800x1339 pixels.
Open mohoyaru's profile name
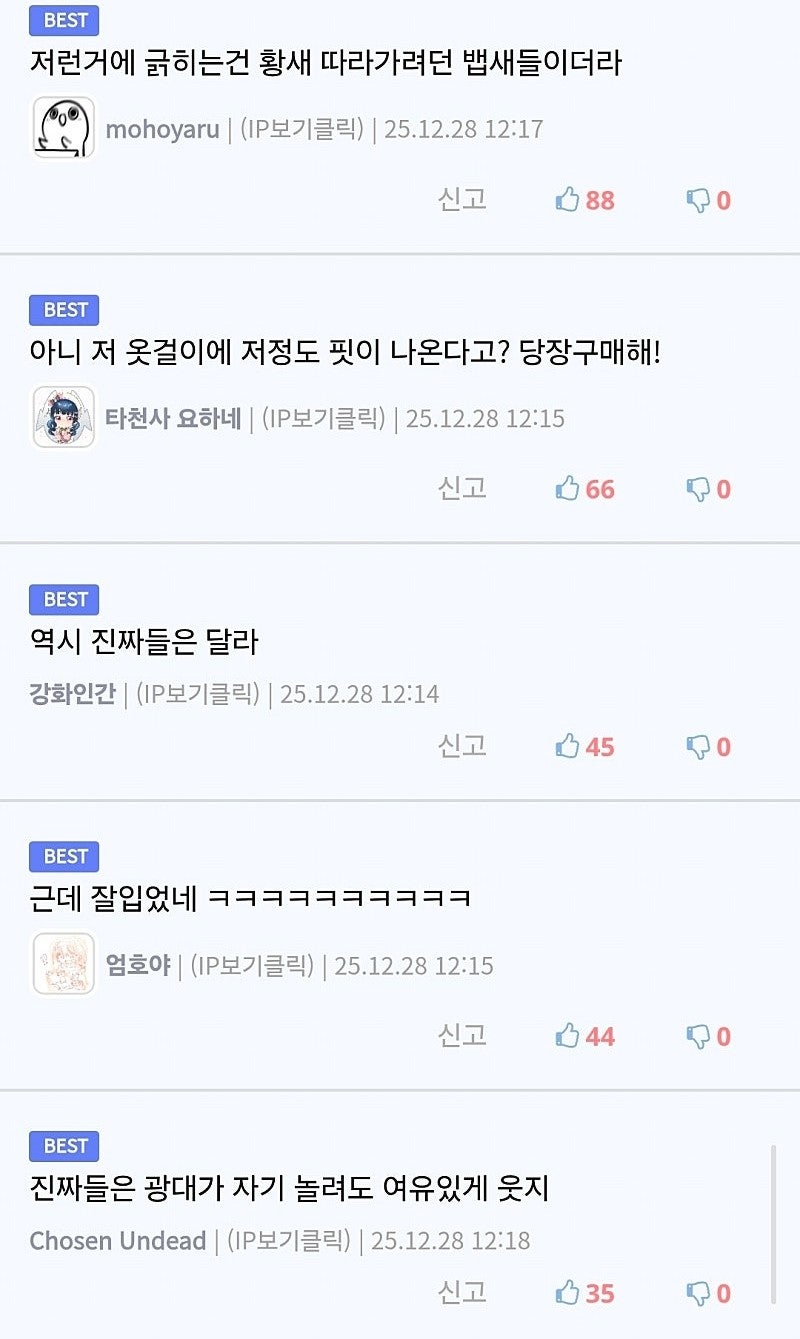162,129
